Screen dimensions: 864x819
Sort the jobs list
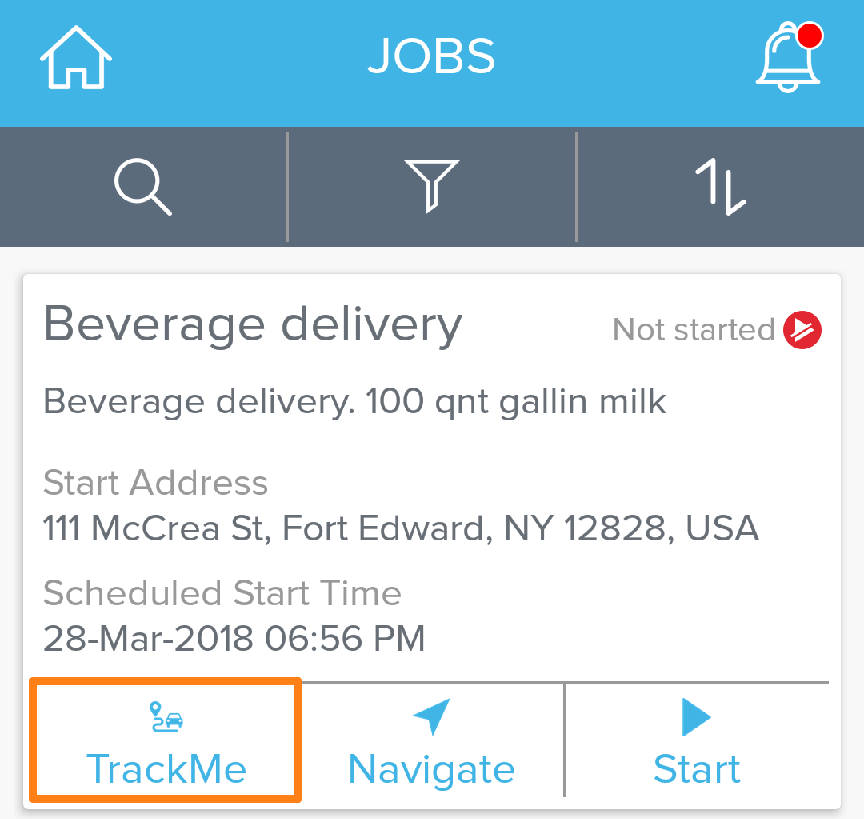[720, 188]
